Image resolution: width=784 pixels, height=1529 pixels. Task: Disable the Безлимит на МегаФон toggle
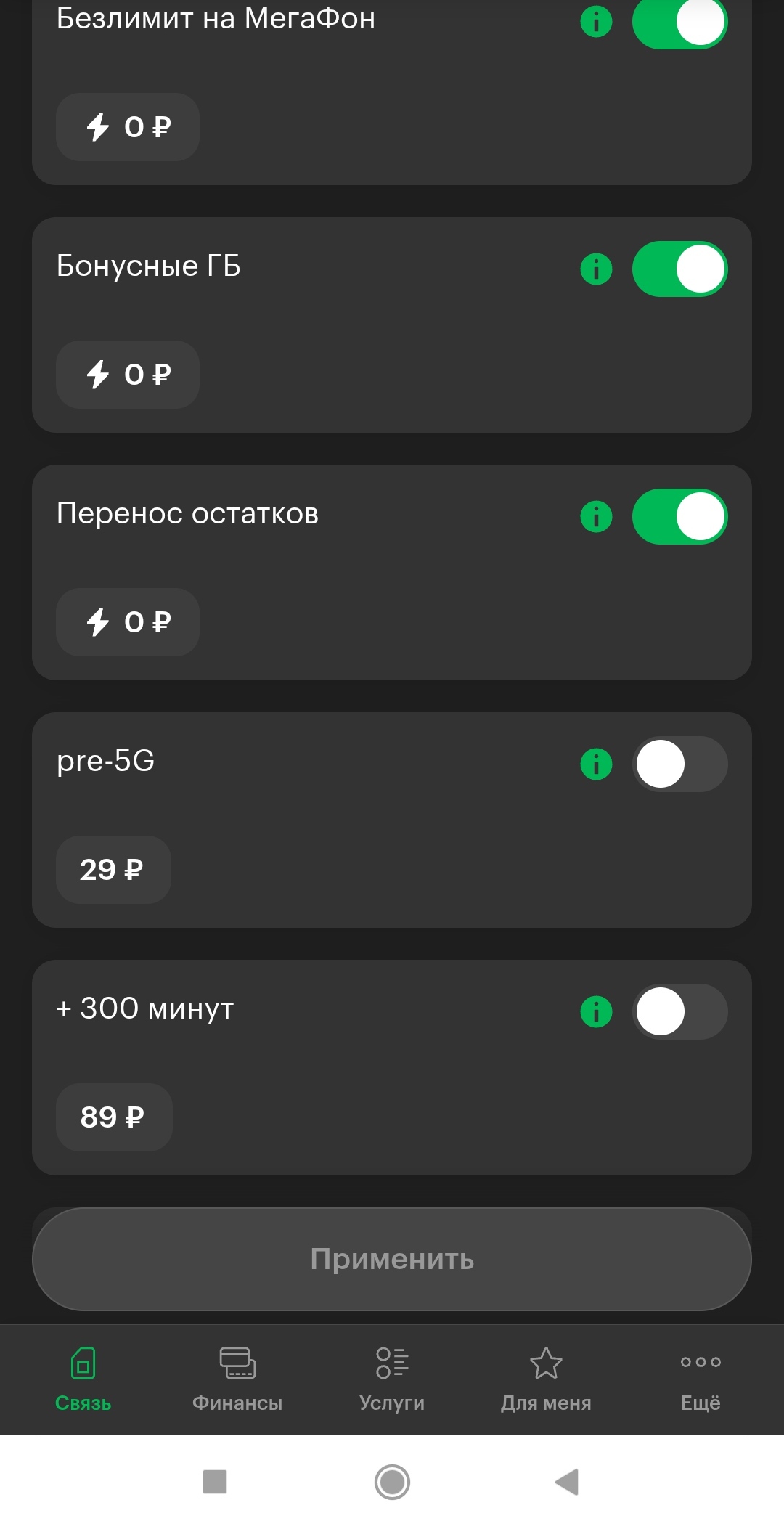(x=679, y=22)
